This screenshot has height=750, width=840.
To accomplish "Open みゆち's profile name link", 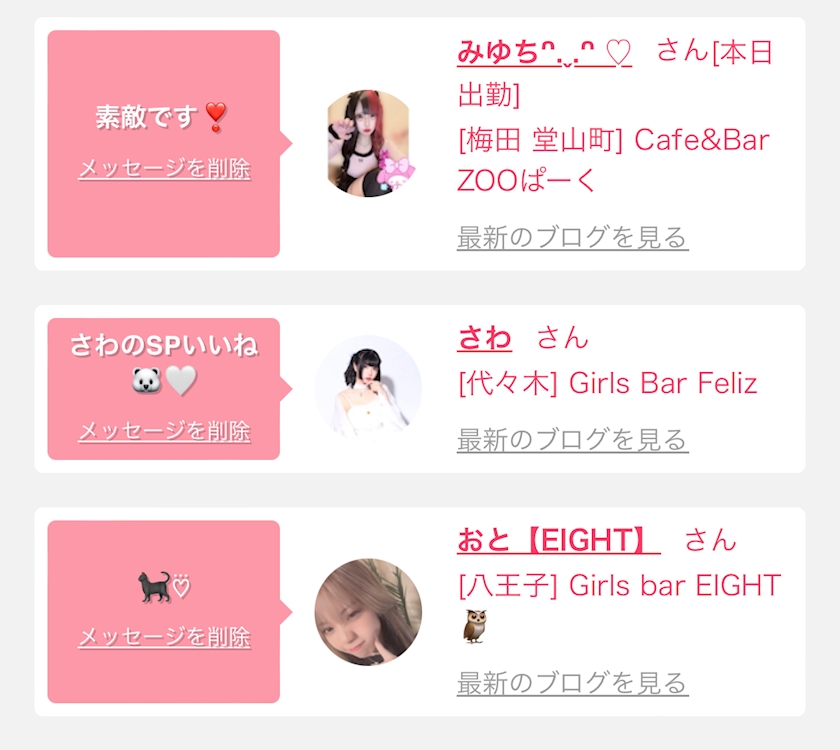I will click(x=544, y=52).
